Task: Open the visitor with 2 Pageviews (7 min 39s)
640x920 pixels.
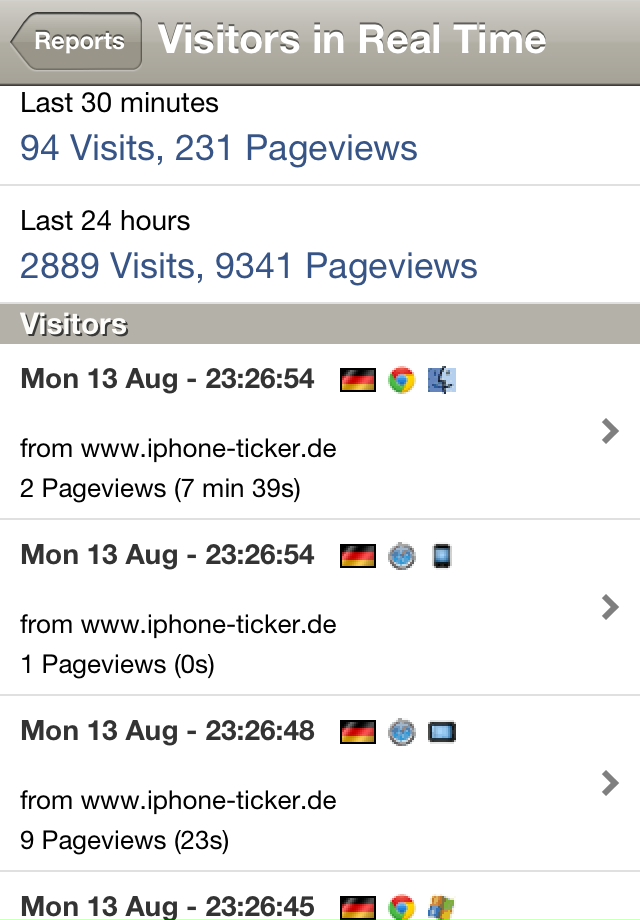Action: tap(320, 432)
